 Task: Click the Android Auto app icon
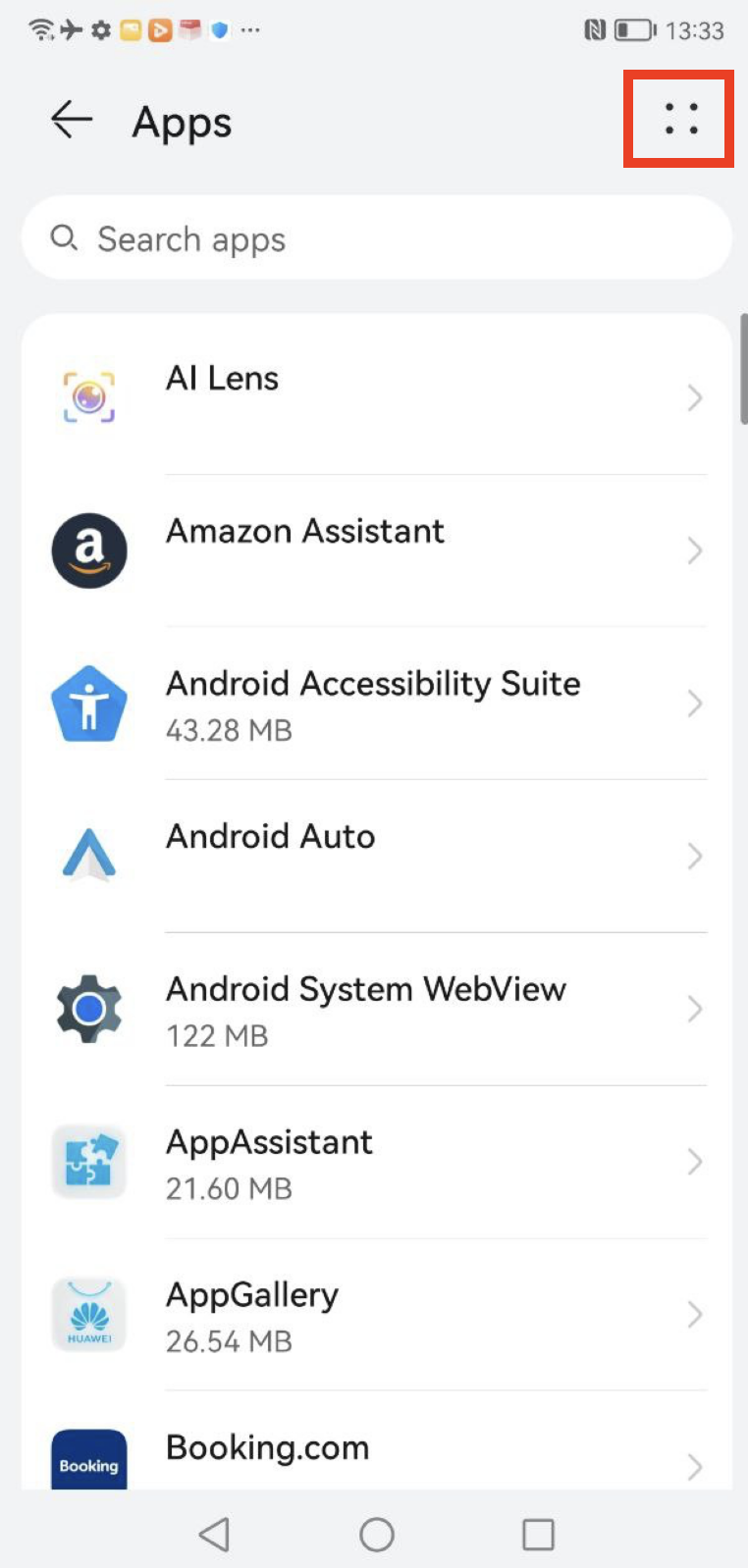pyautogui.click(x=89, y=856)
